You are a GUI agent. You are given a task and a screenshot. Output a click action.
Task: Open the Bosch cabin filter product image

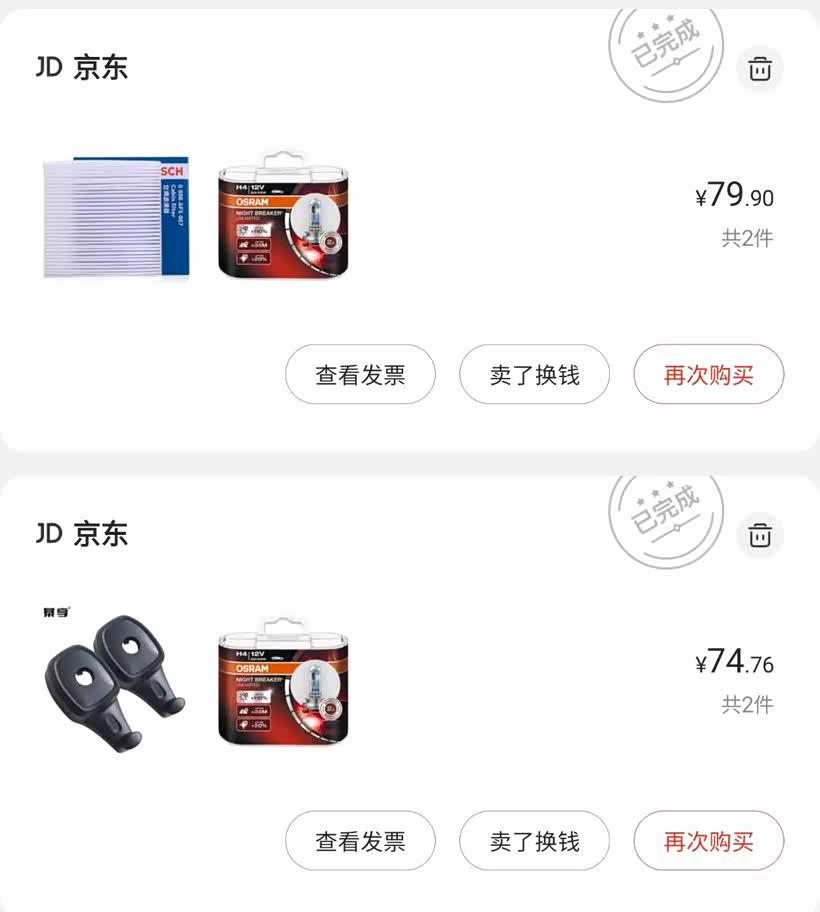(117, 217)
